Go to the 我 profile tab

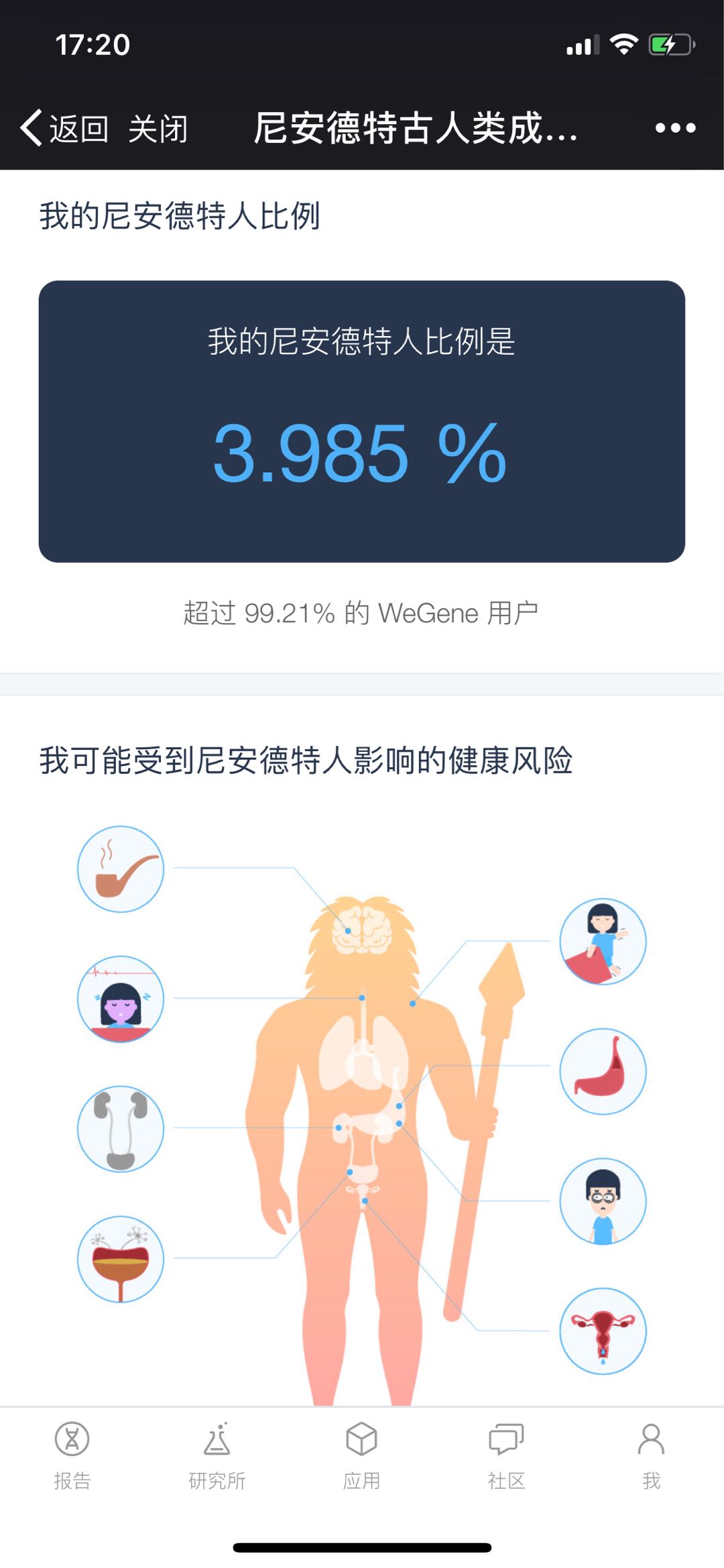point(651,1455)
